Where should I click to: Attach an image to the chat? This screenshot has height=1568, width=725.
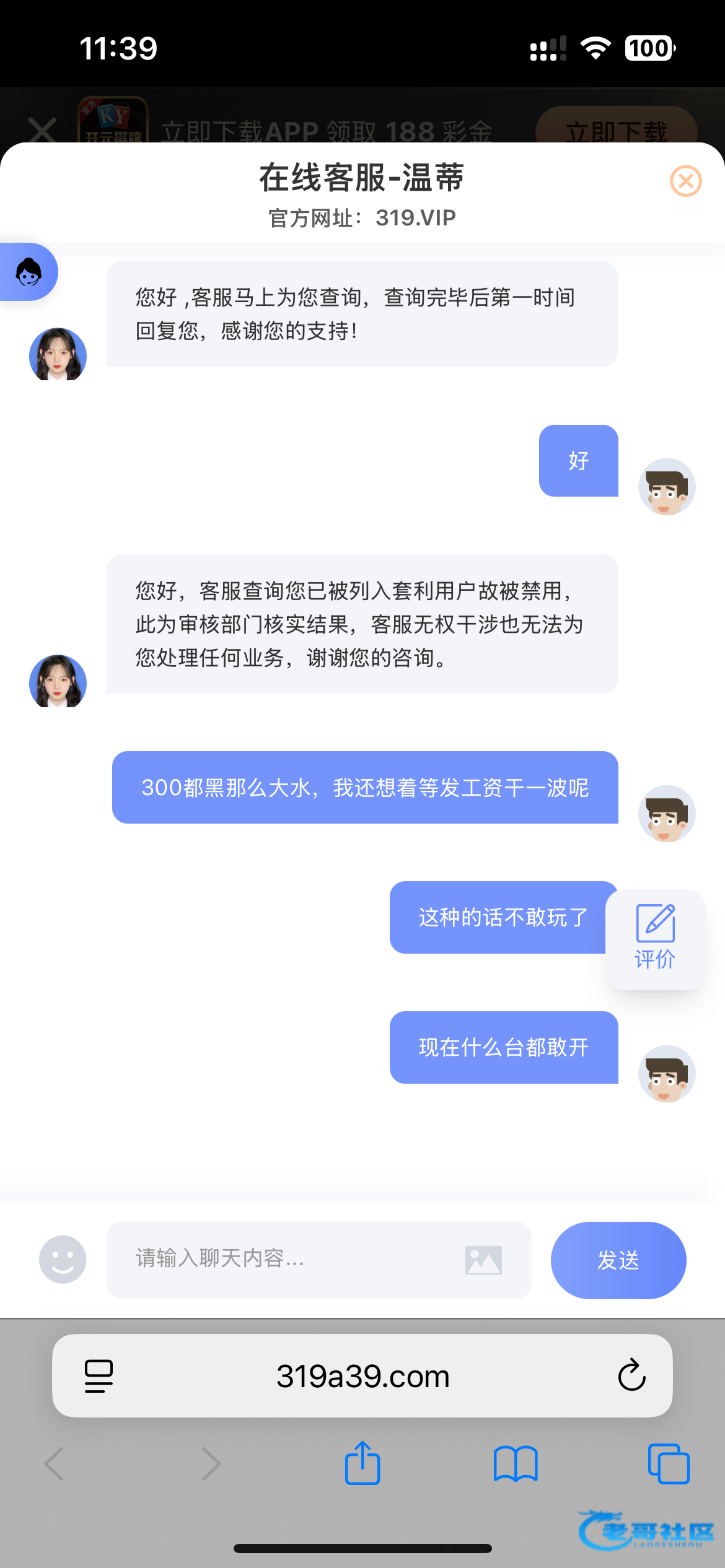(483, 1260)
